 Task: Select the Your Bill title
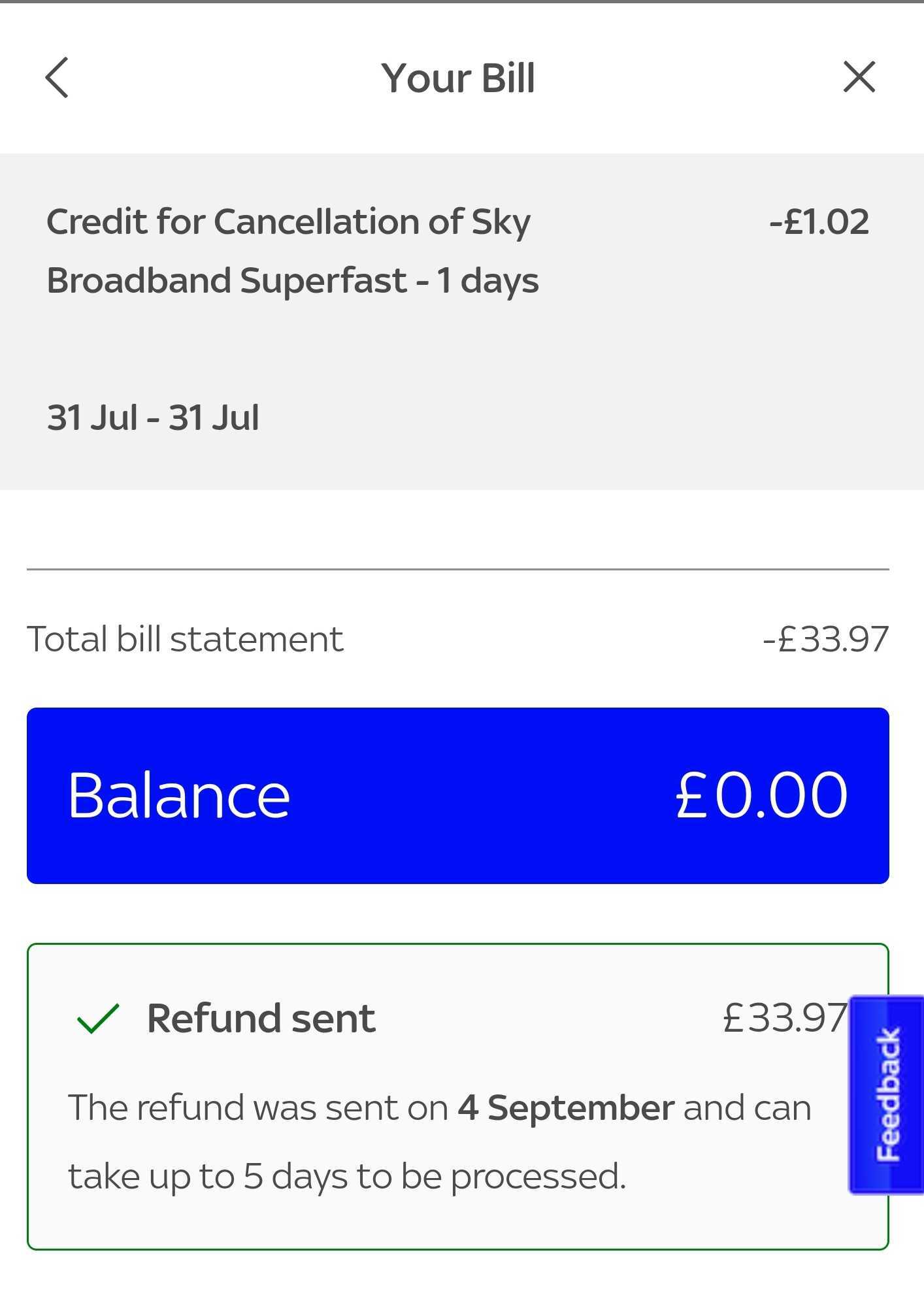coord(458,76)
